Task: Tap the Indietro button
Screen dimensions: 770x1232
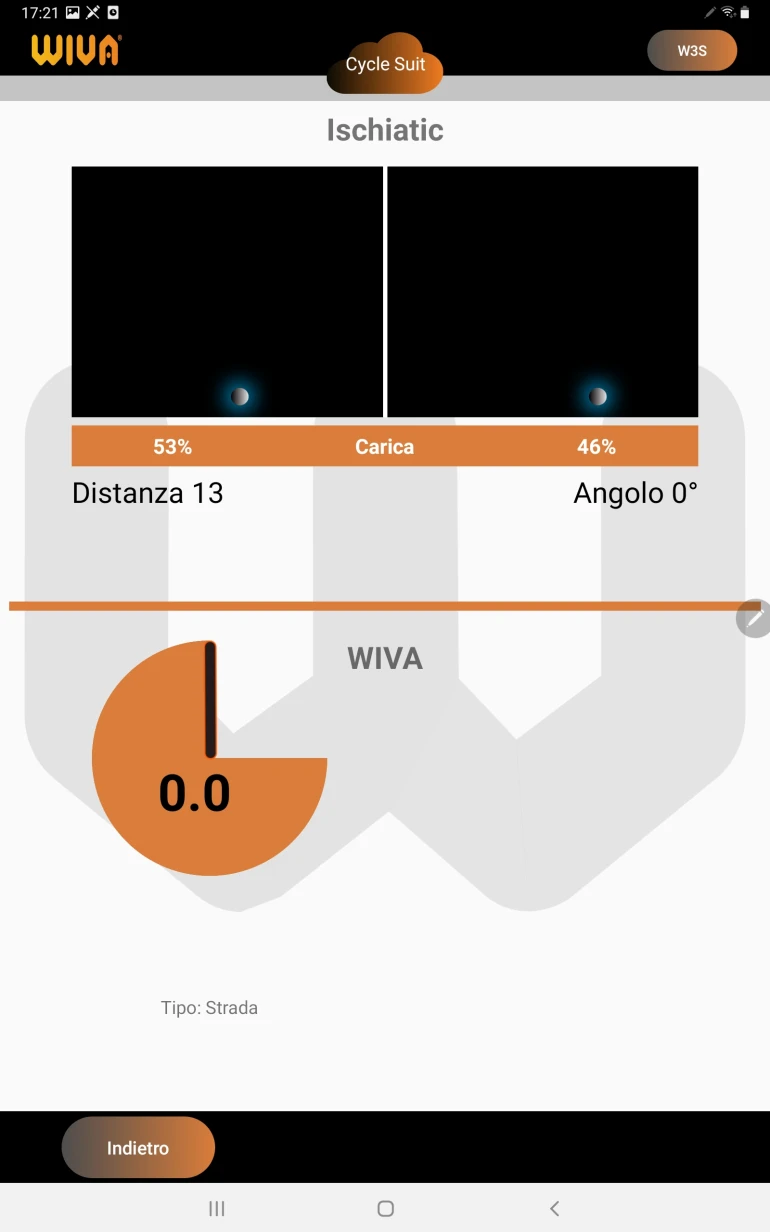Action: tap(138, 1148)
